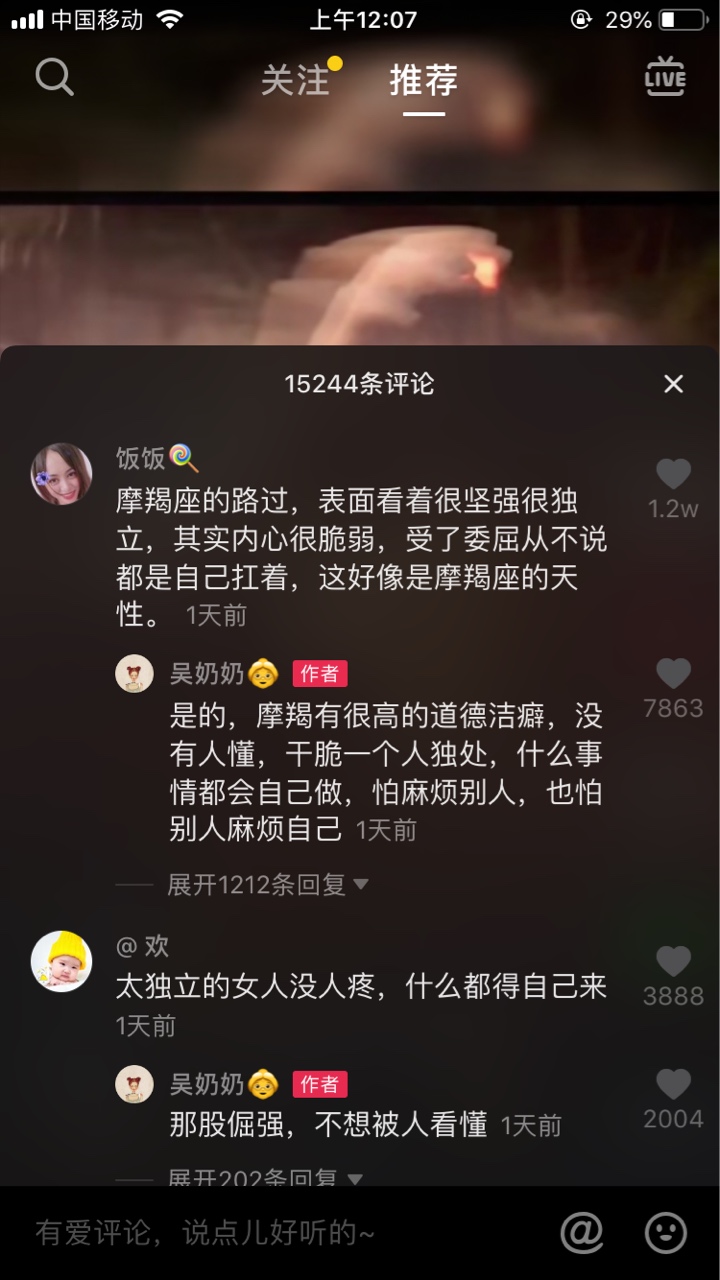Switch to the 推荐 tab
Image resolution: width=720 pixels, height=1280 pixels.
coord(423,80)
